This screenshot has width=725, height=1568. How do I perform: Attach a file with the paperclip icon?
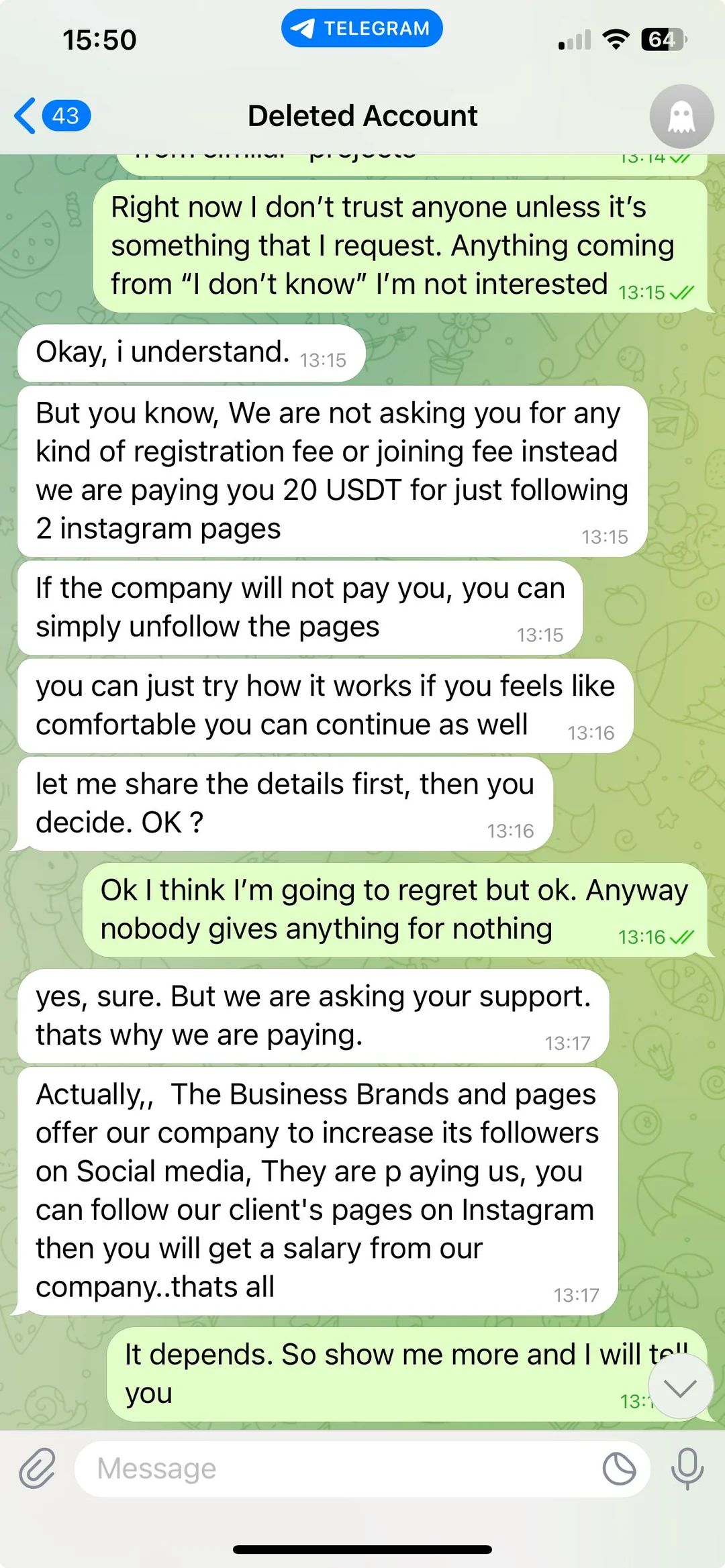coord(37,1469)
